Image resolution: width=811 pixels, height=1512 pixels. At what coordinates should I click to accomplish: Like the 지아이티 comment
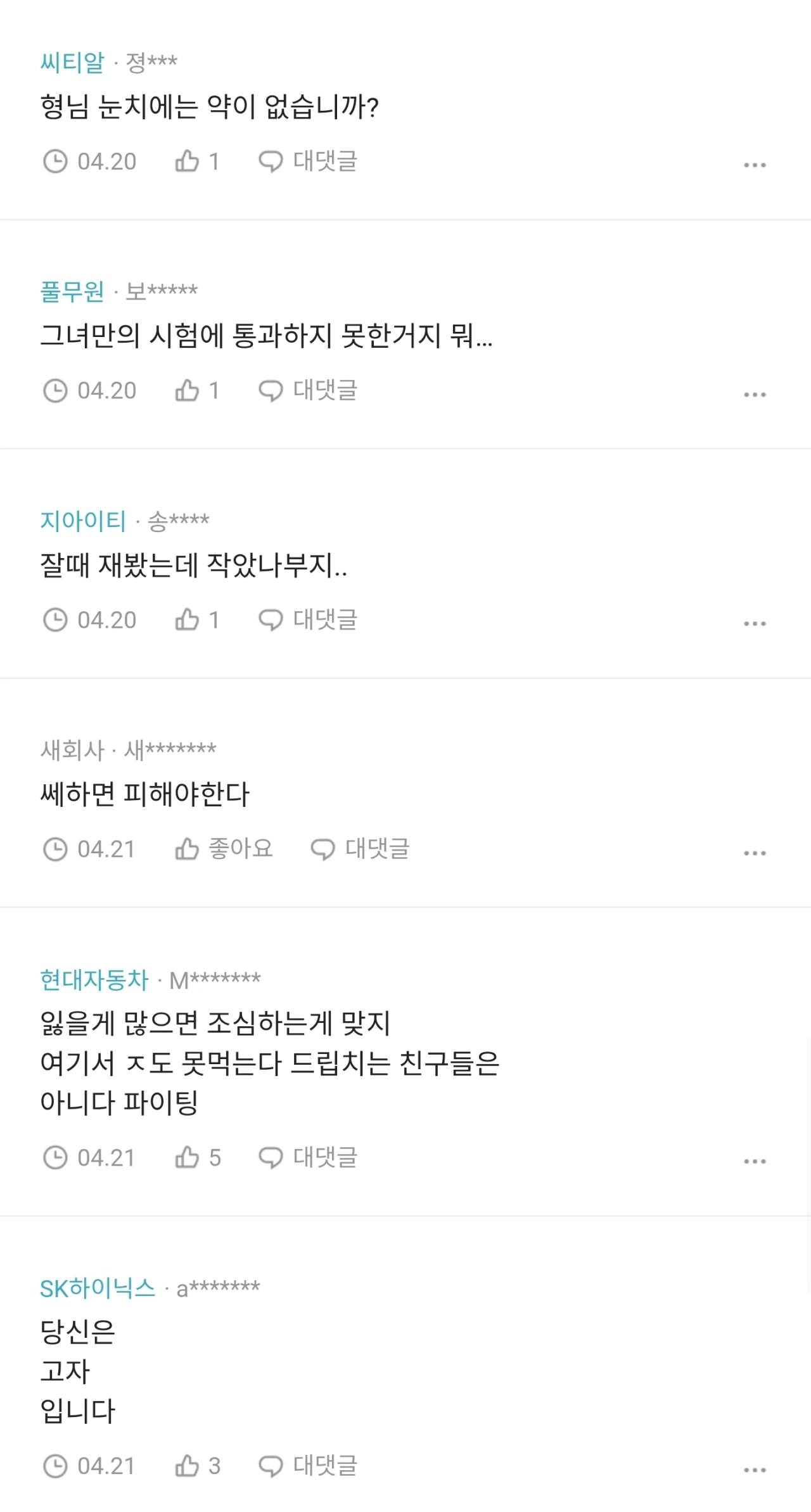pyautogui.click(x=196, y=620)
